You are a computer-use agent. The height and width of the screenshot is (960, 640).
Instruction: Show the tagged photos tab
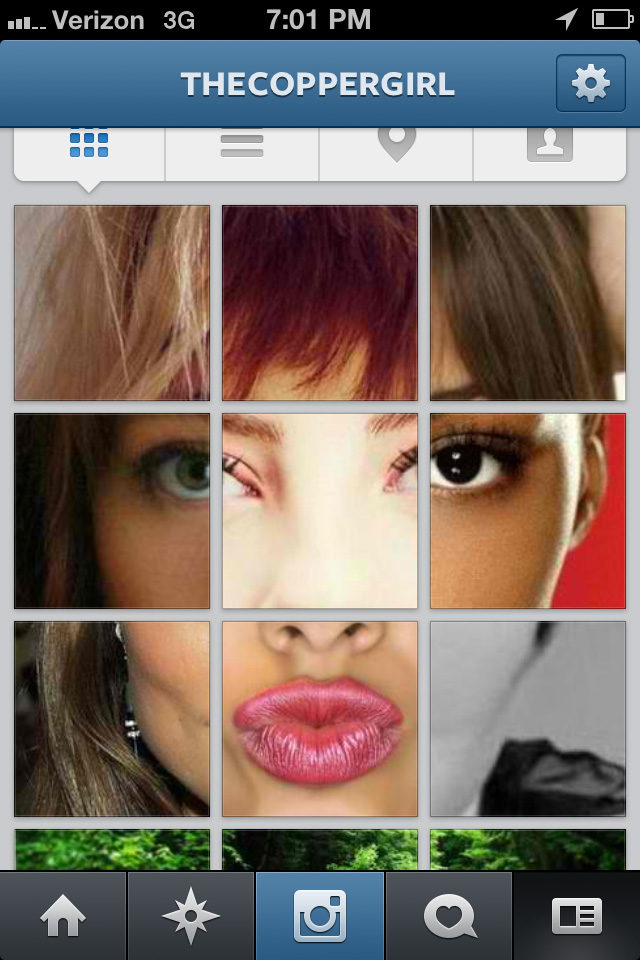[x=550, y=146]
